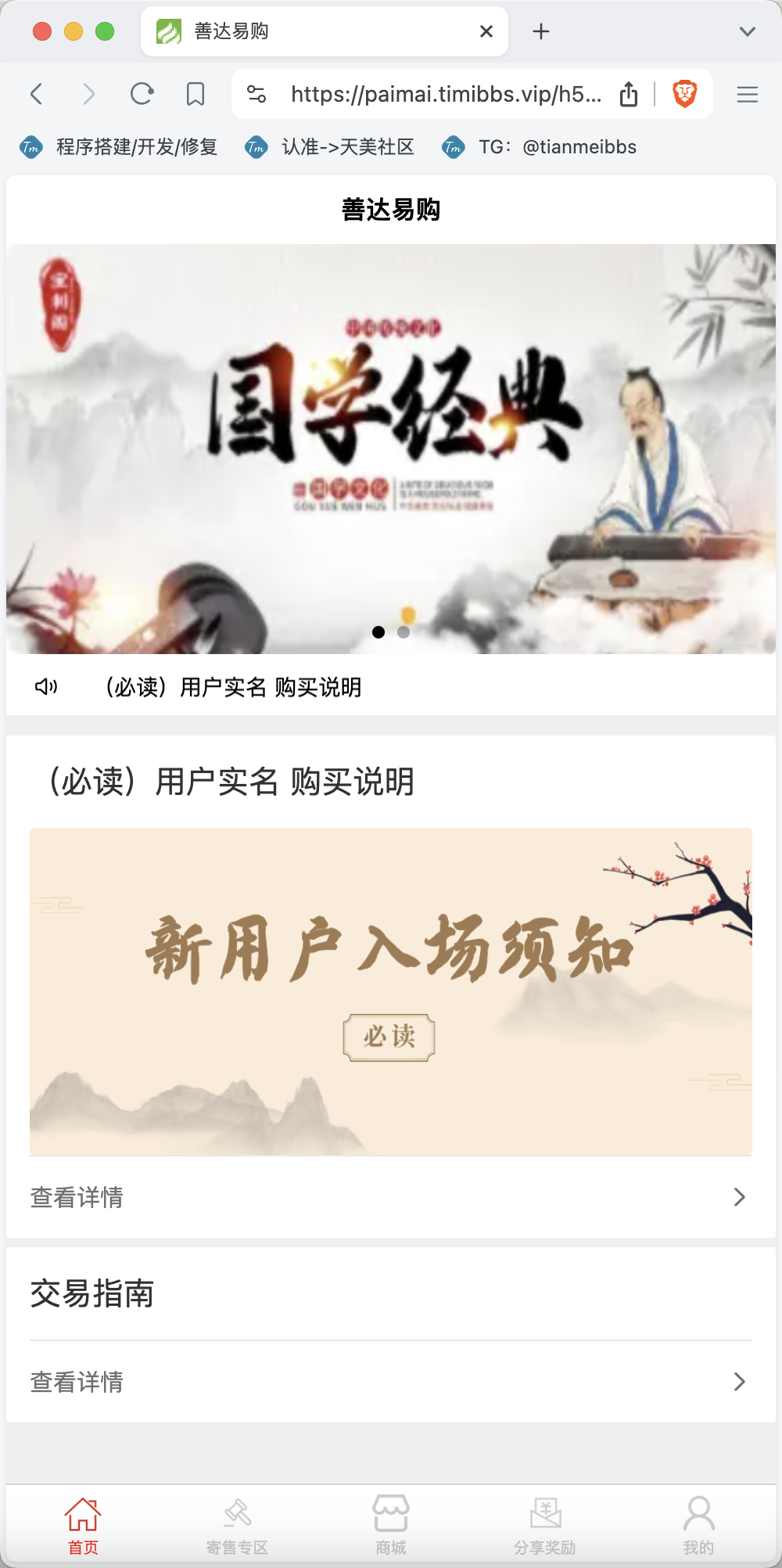
Task: Open a new browser tab
Action: point(541,31)
